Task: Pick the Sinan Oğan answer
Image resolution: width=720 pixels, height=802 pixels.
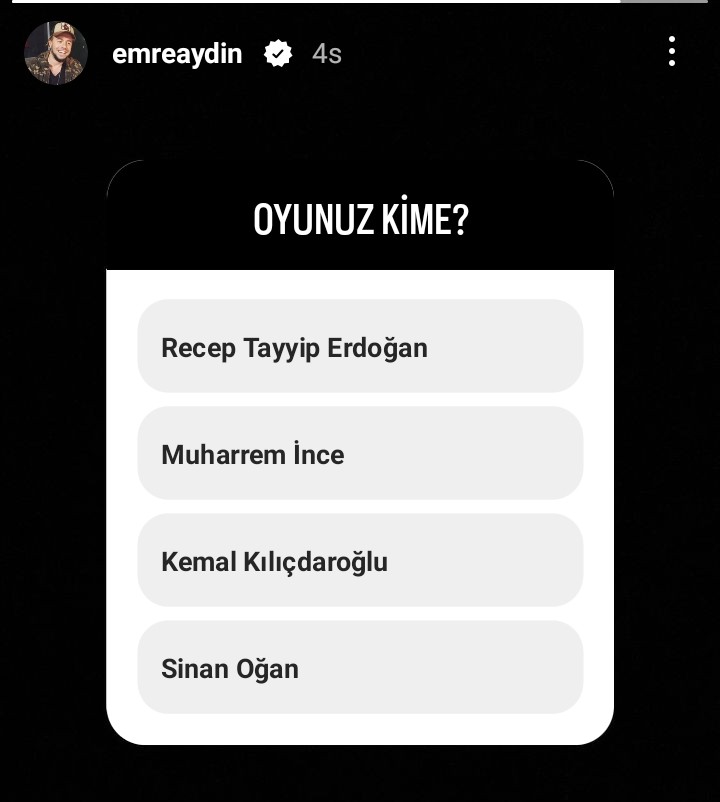Action: coord(360,668)
